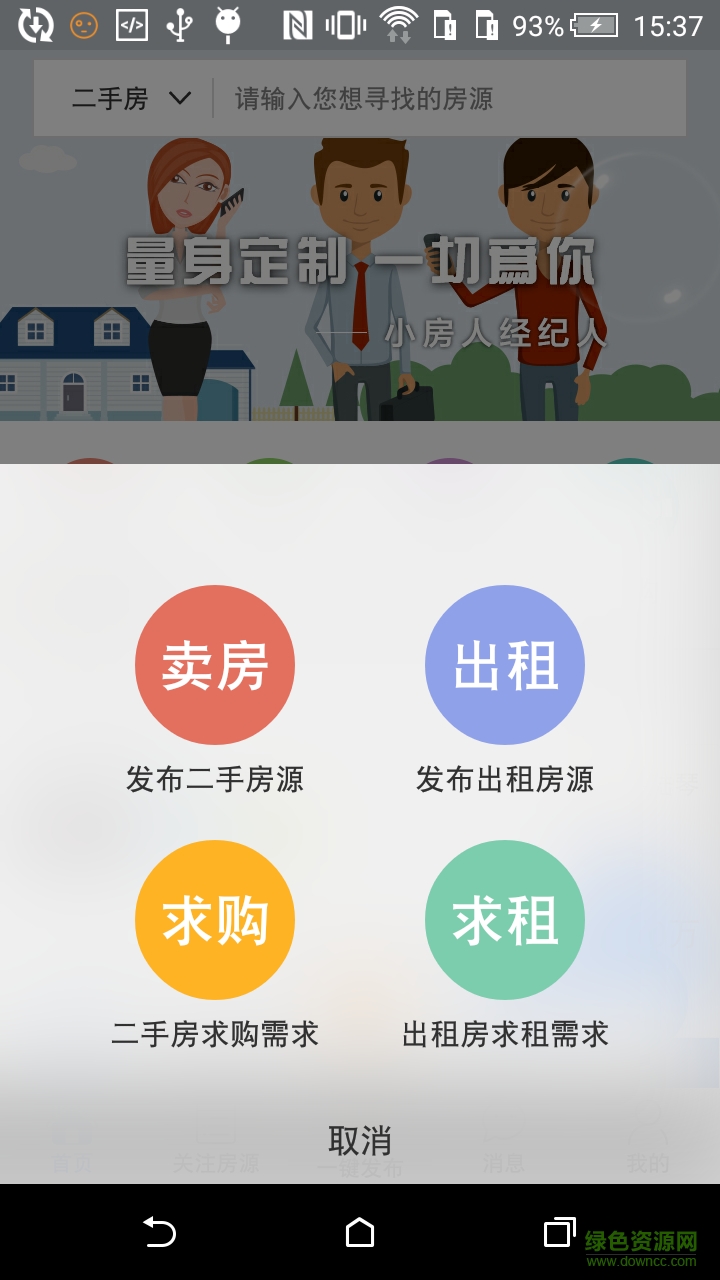720x1280 pixels.
Task: Select the 求购 purchase request icon
Action: click(x=215, y=919)
